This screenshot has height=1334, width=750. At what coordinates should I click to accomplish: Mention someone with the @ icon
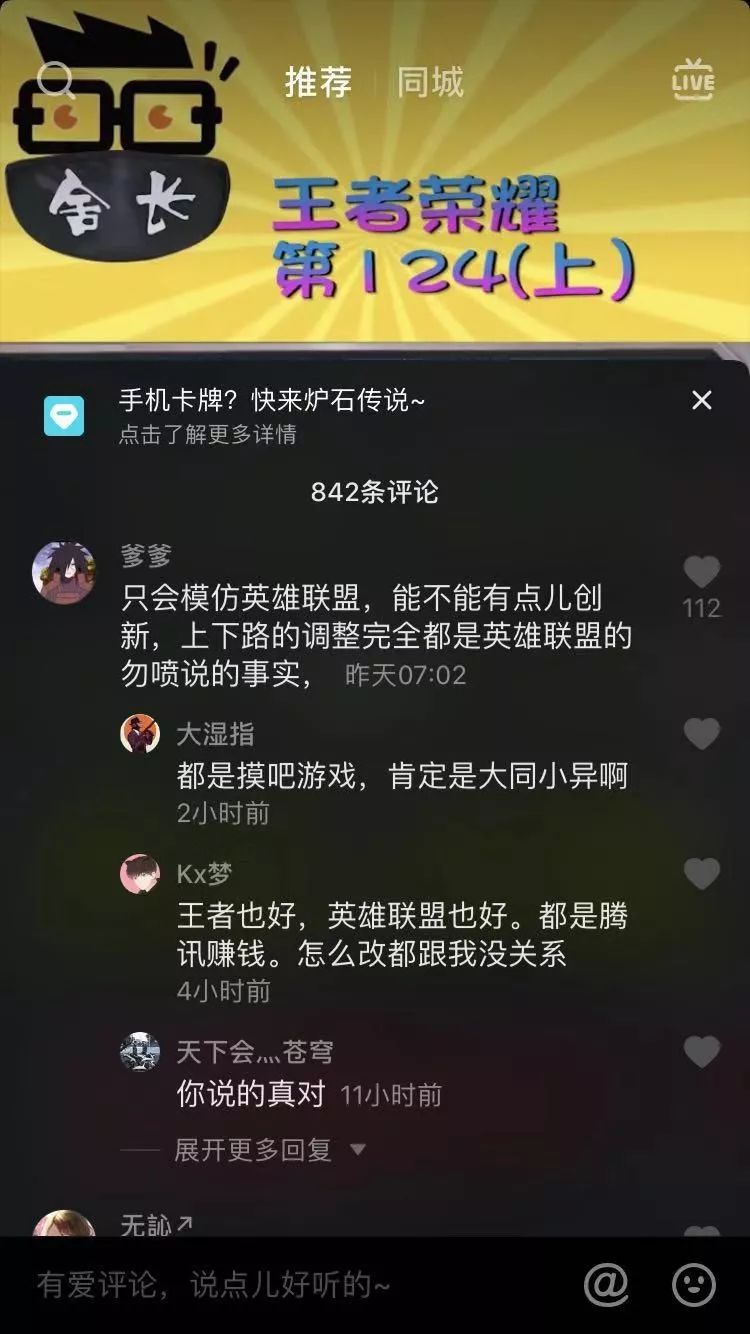[606, 1285]
